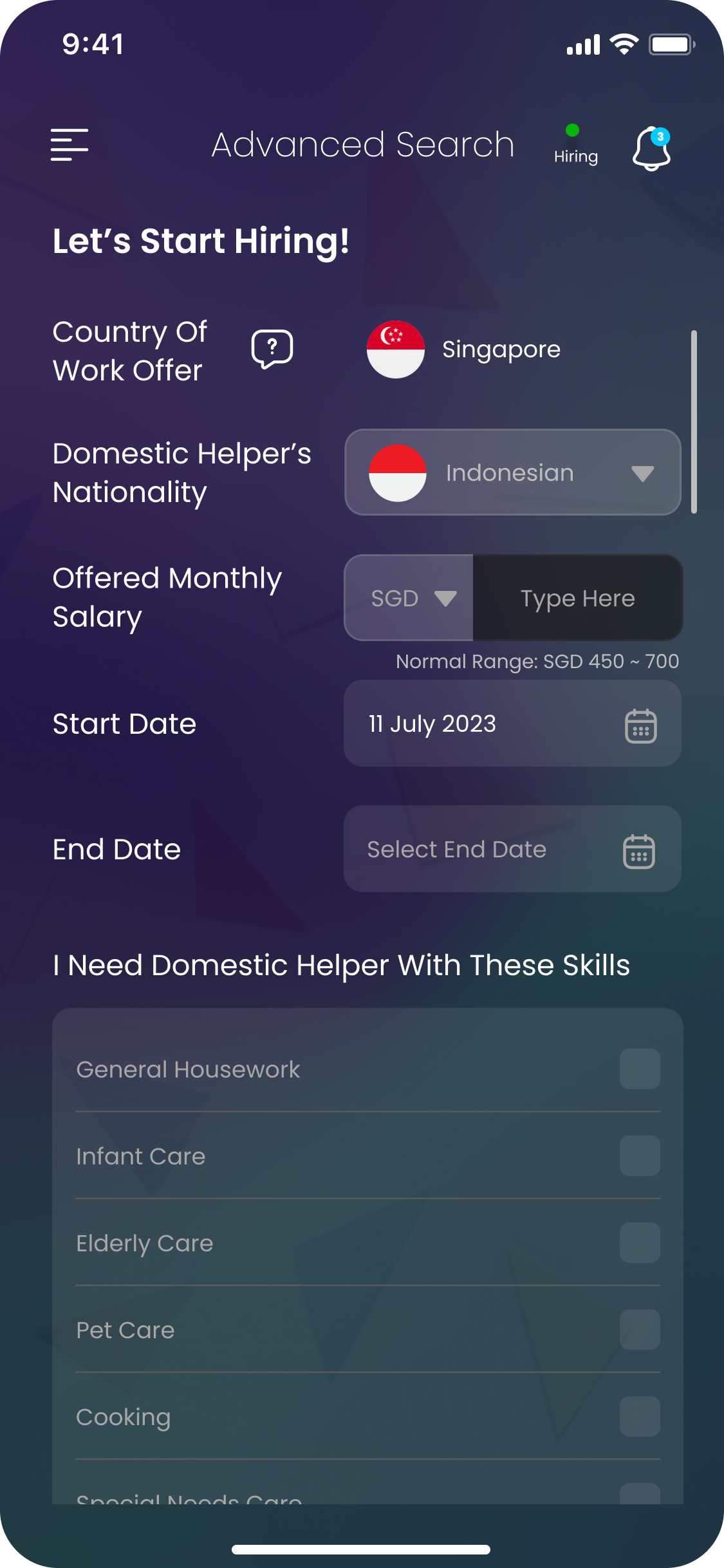Tick the Pet Care checkbox

(640, 1330)
